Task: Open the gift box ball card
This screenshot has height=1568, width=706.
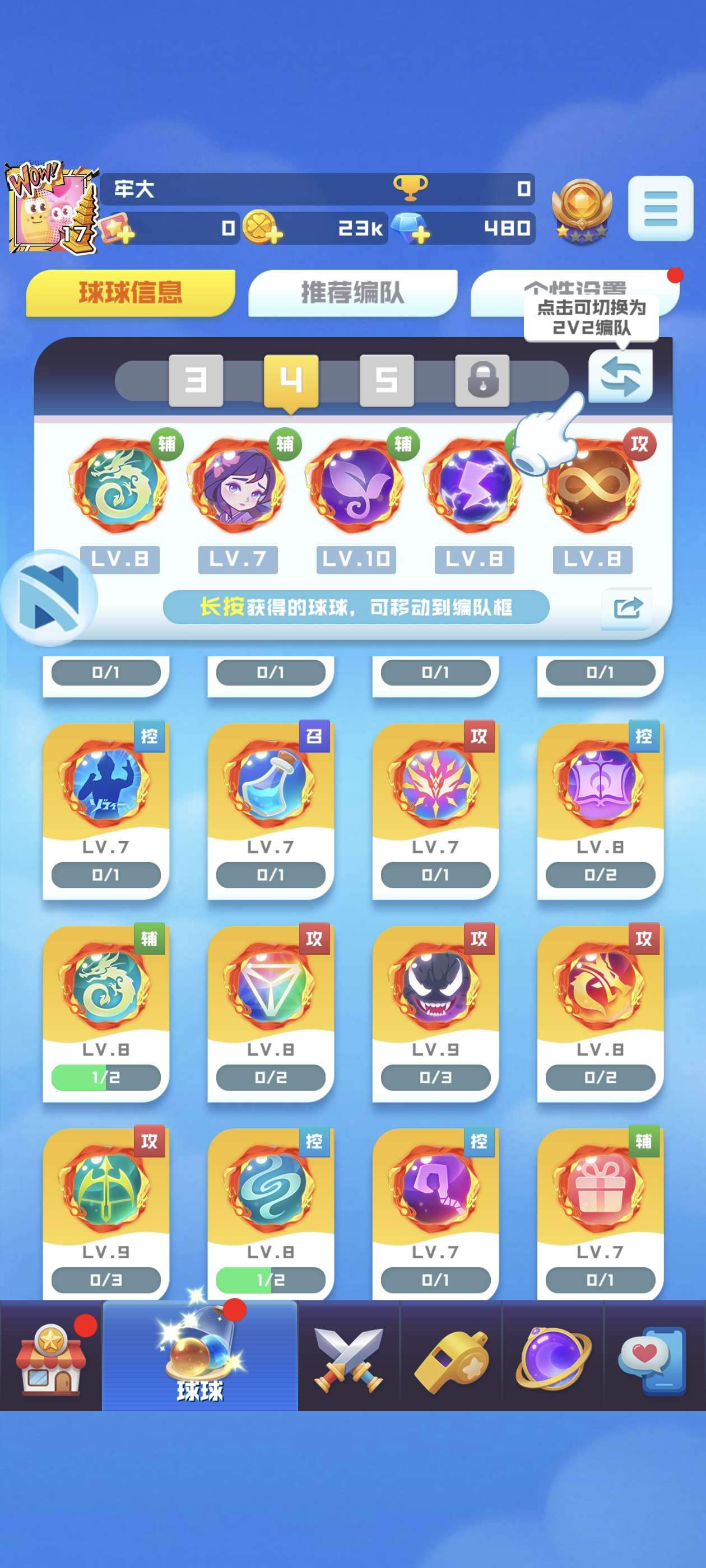Action: pyautogui.click(x=600, y=1214)
